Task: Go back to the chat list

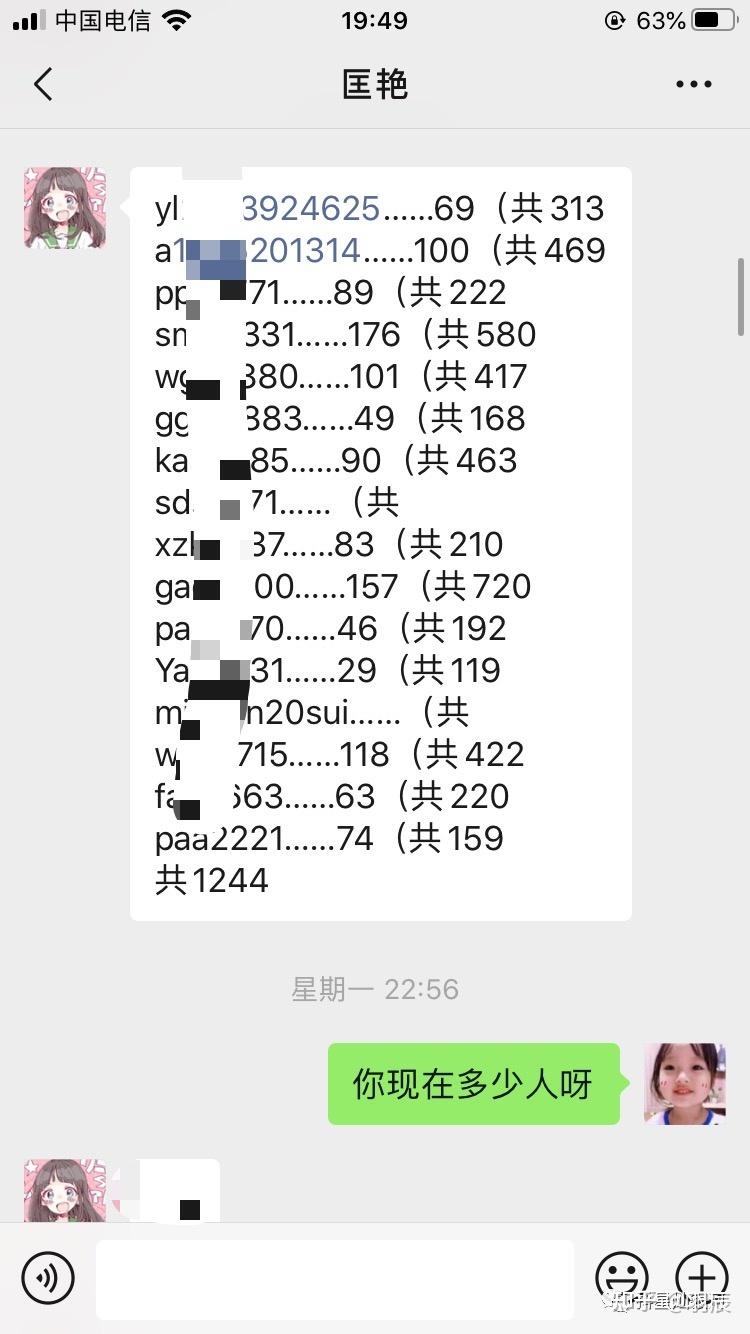Action: click(43, 84)
